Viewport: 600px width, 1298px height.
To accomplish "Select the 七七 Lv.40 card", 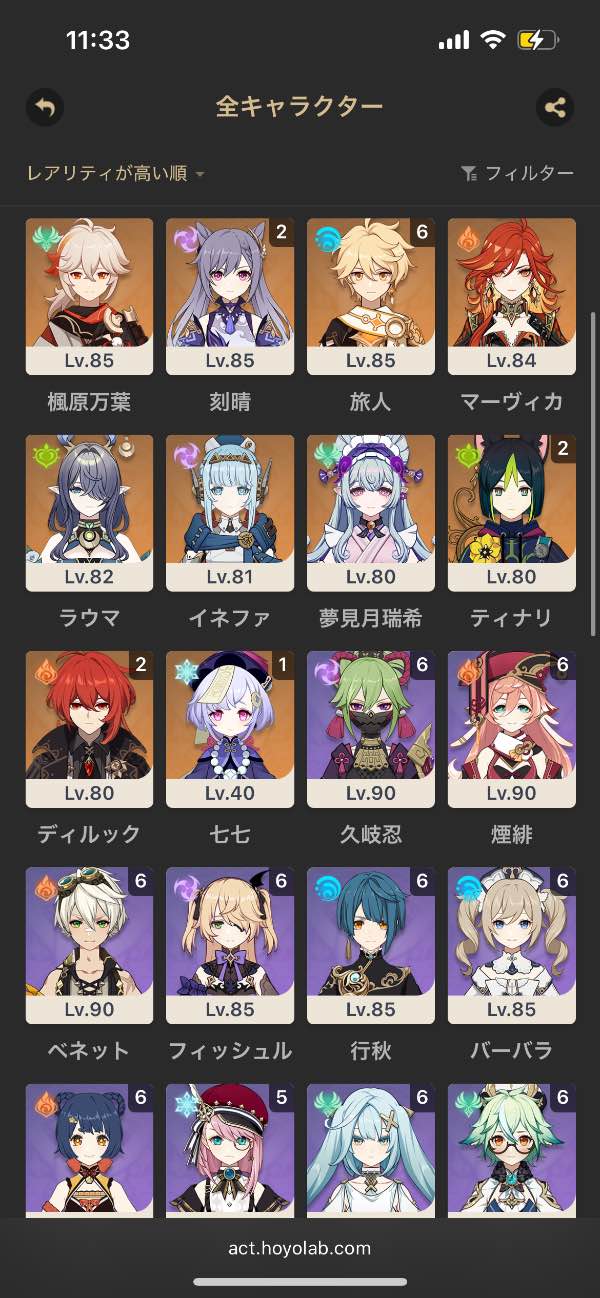I will click(x=230, y=728).
